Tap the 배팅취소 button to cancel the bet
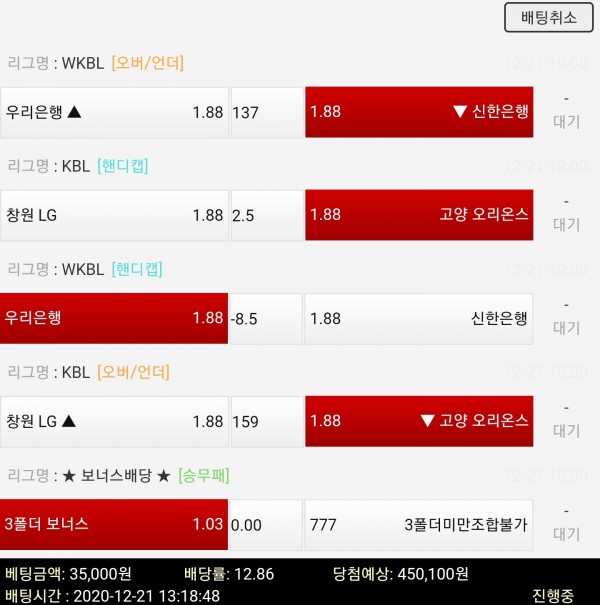This screenshot has width=600, height=605. tap(549, 17)
